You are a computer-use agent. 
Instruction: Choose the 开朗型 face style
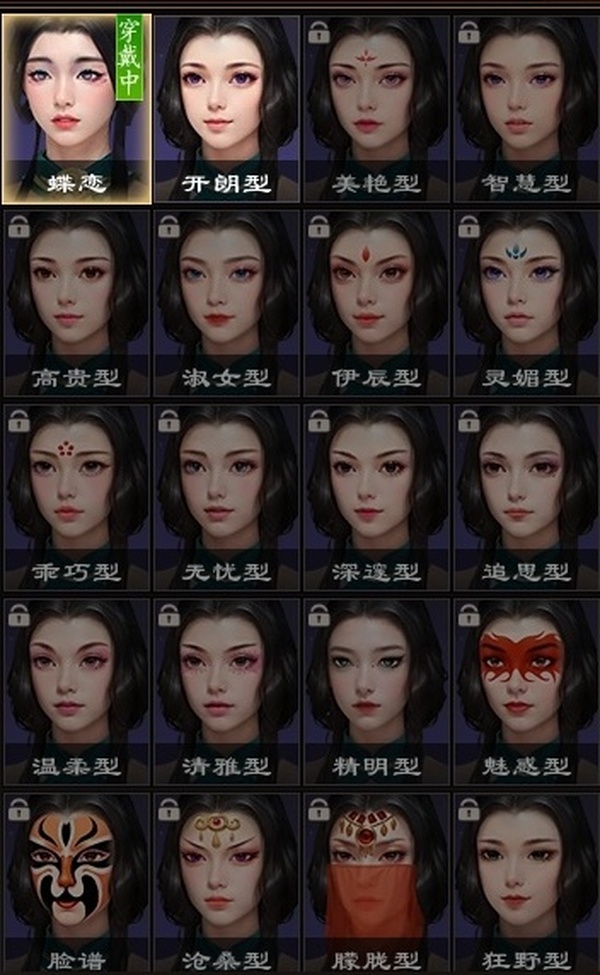(x=226, y=105)
